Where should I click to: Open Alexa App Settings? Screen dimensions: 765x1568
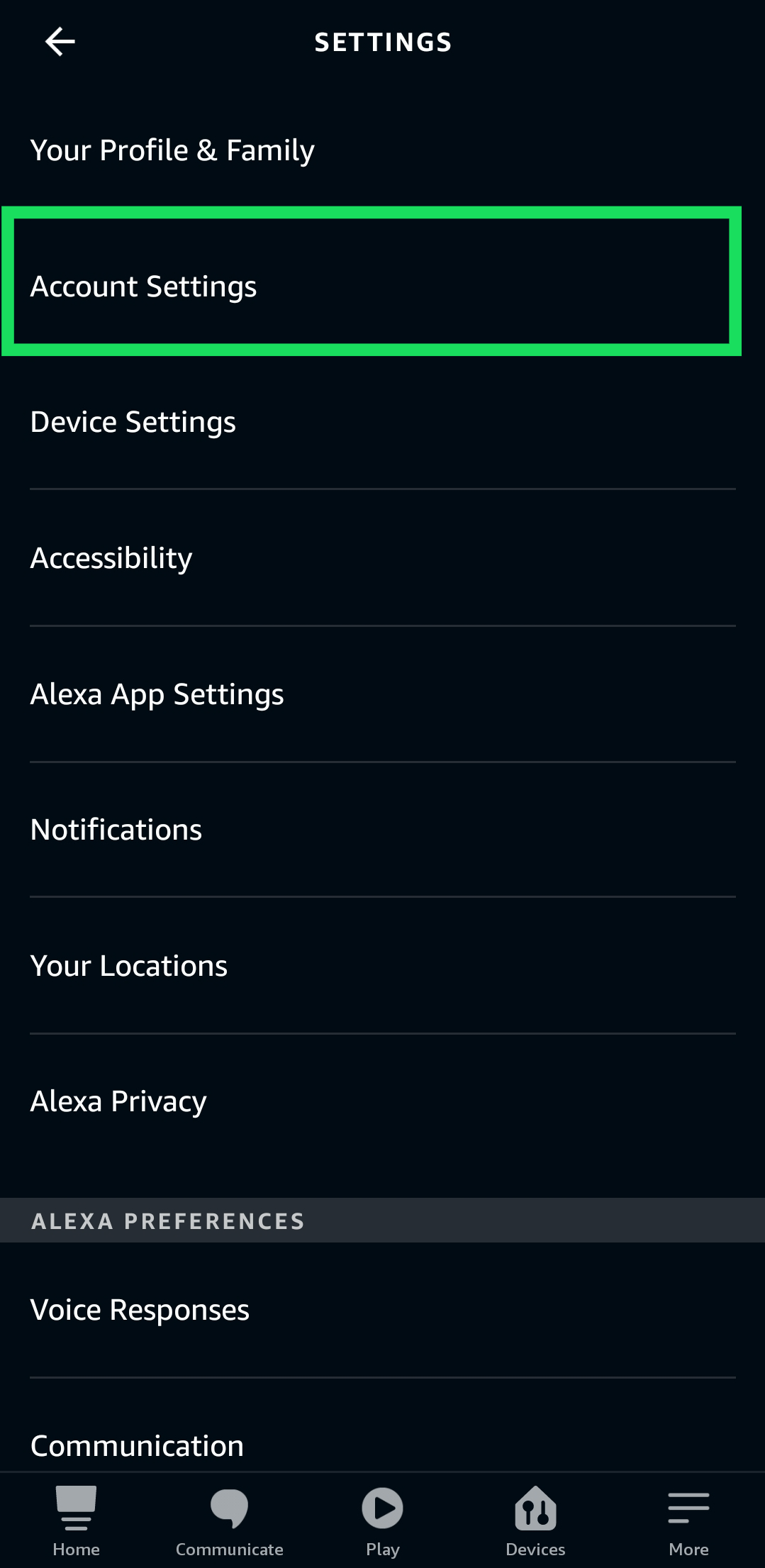[157, 694]
